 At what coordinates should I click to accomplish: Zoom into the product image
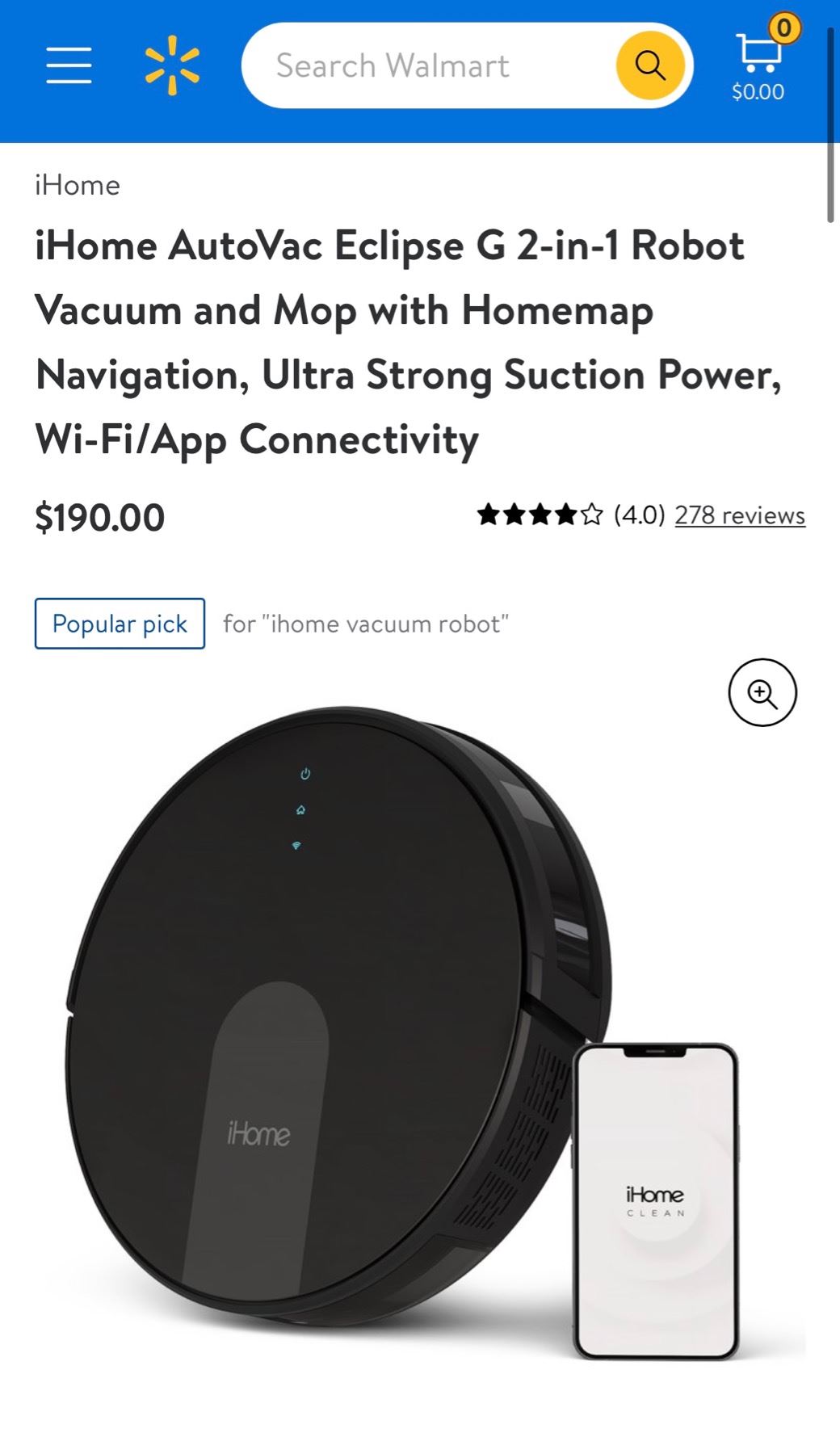(x=762, y=693)
